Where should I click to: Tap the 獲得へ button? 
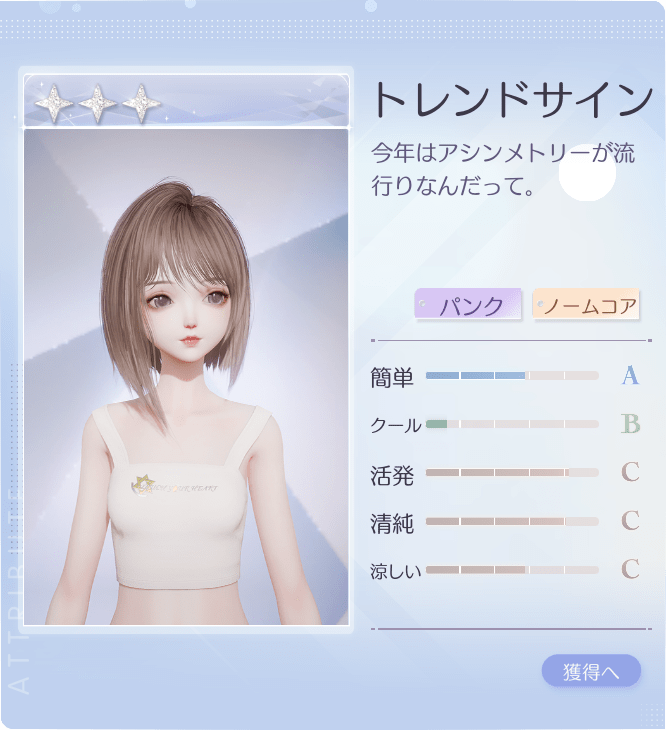point(591,671)
